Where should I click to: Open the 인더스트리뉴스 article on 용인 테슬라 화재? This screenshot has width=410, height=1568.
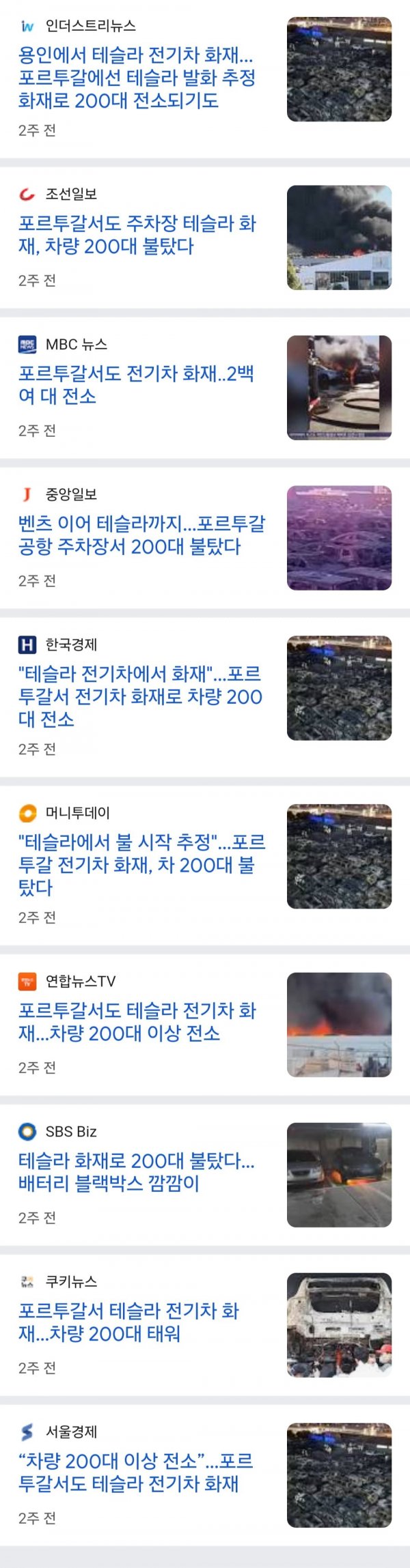click(x=136, y=77)
